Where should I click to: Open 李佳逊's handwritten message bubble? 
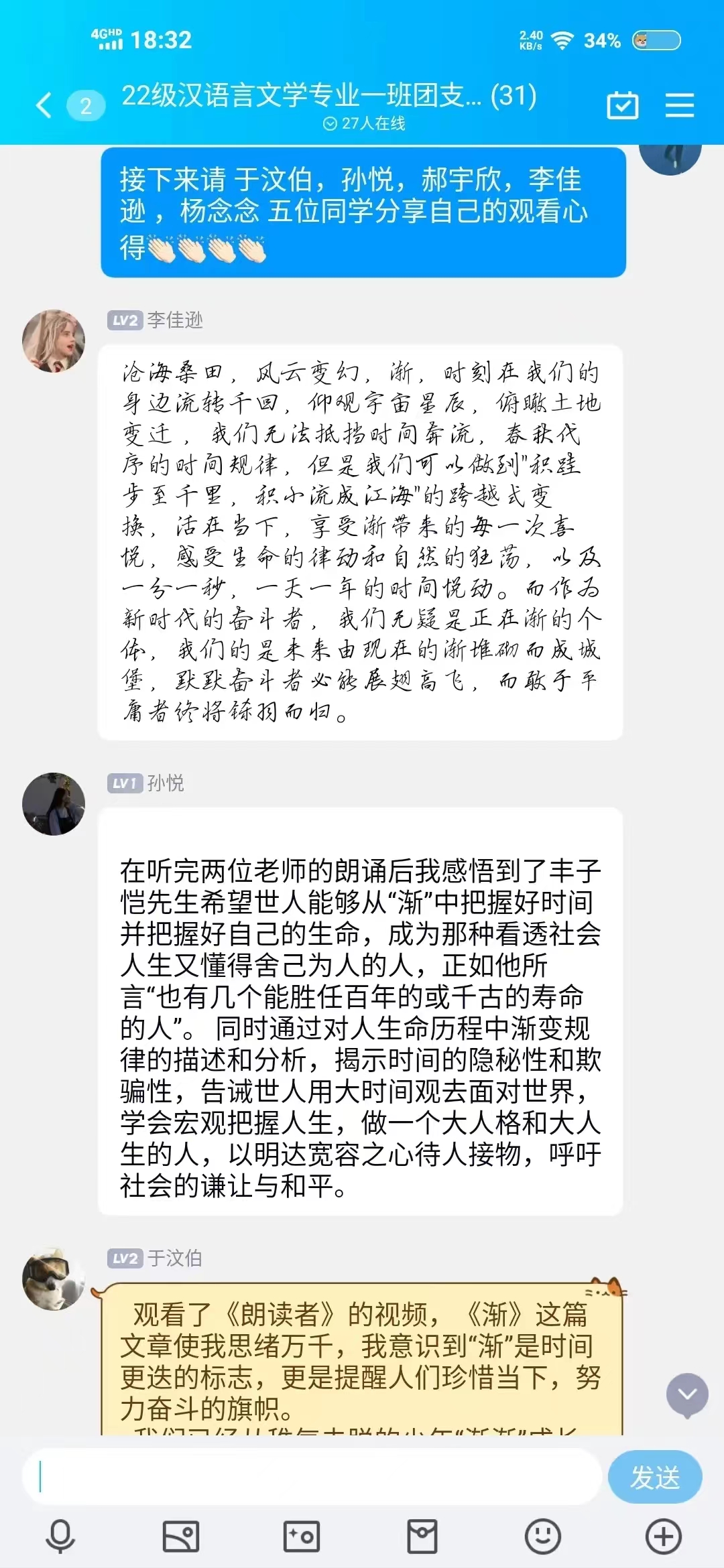click(x=361, y=542)
